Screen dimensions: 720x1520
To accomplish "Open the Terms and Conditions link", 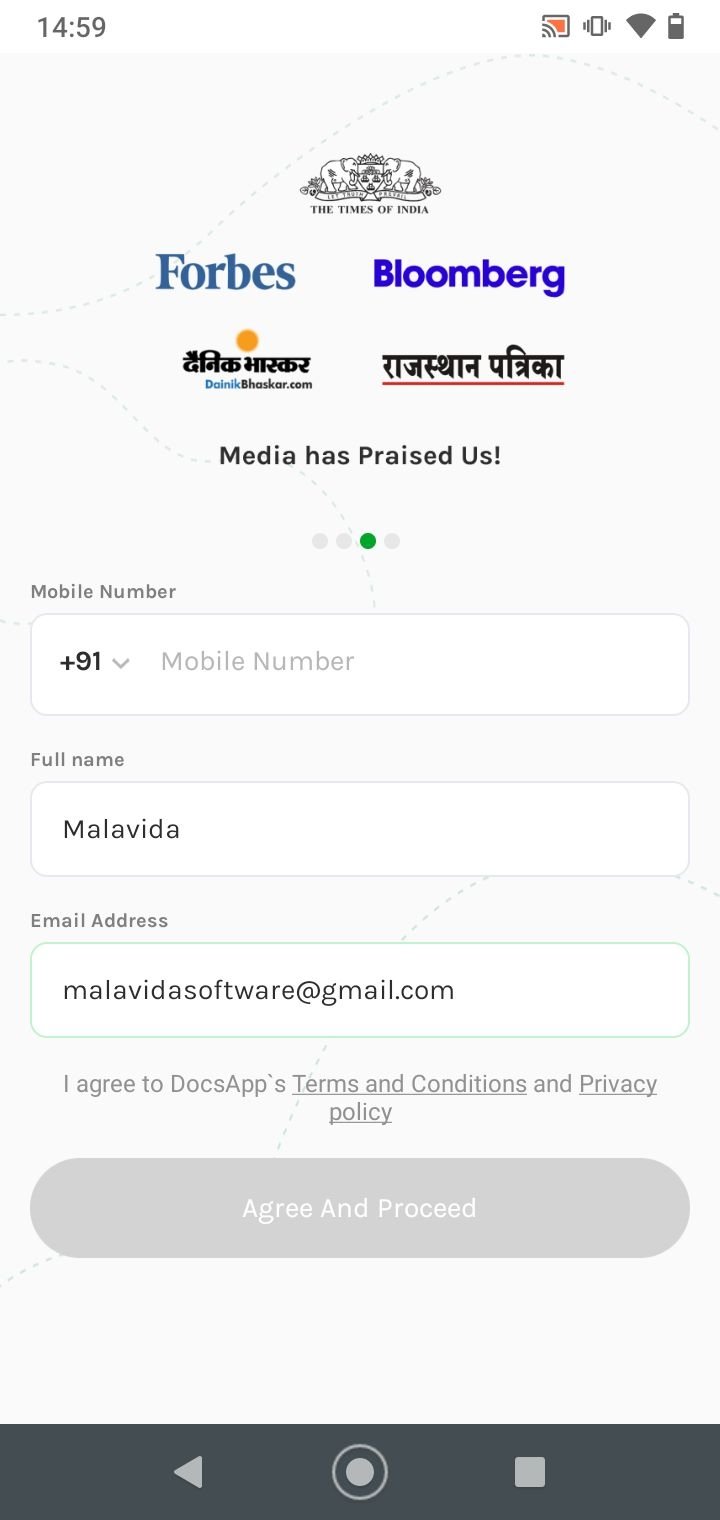I will click(x=409, y=1084).
